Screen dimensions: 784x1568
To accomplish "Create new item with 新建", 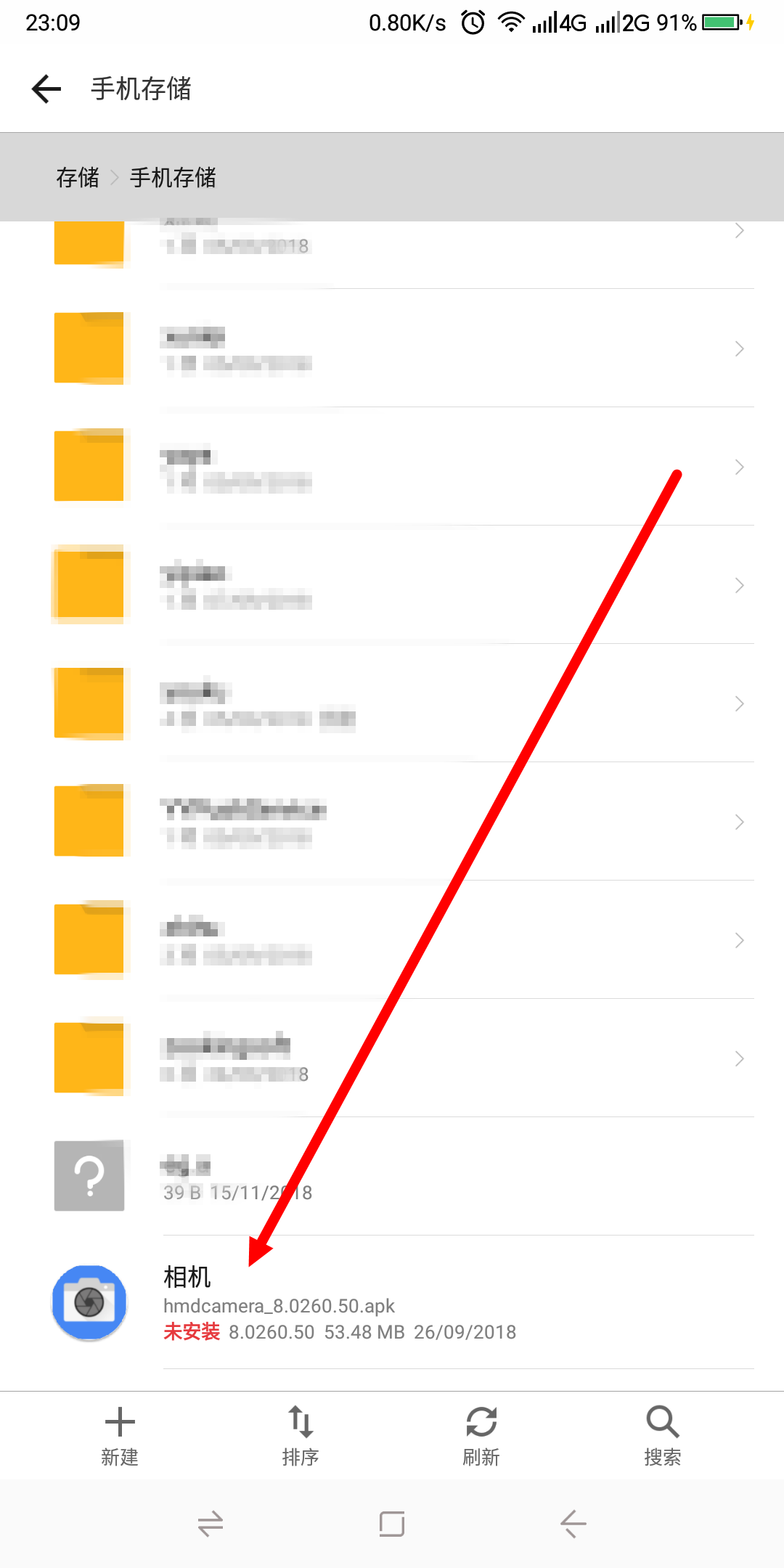I will pos(120,1435).
